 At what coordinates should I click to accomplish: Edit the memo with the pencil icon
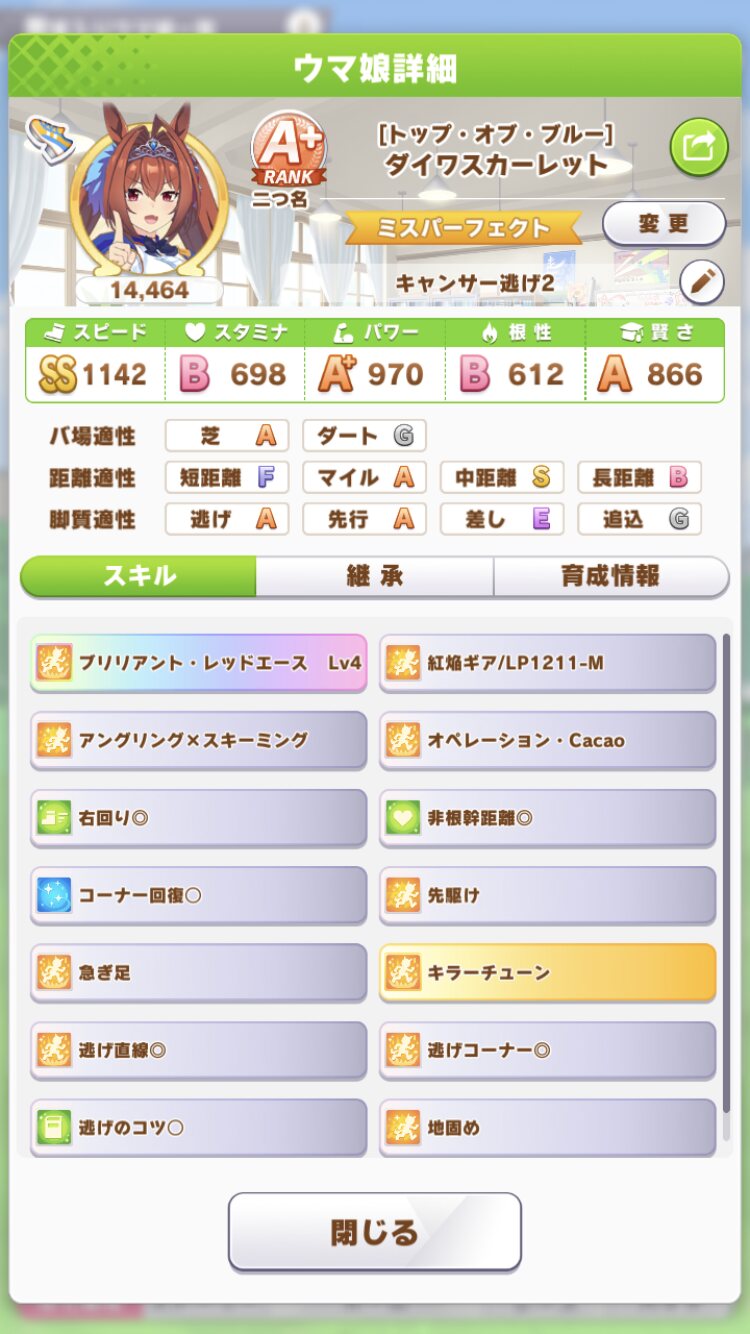point(701,283)
